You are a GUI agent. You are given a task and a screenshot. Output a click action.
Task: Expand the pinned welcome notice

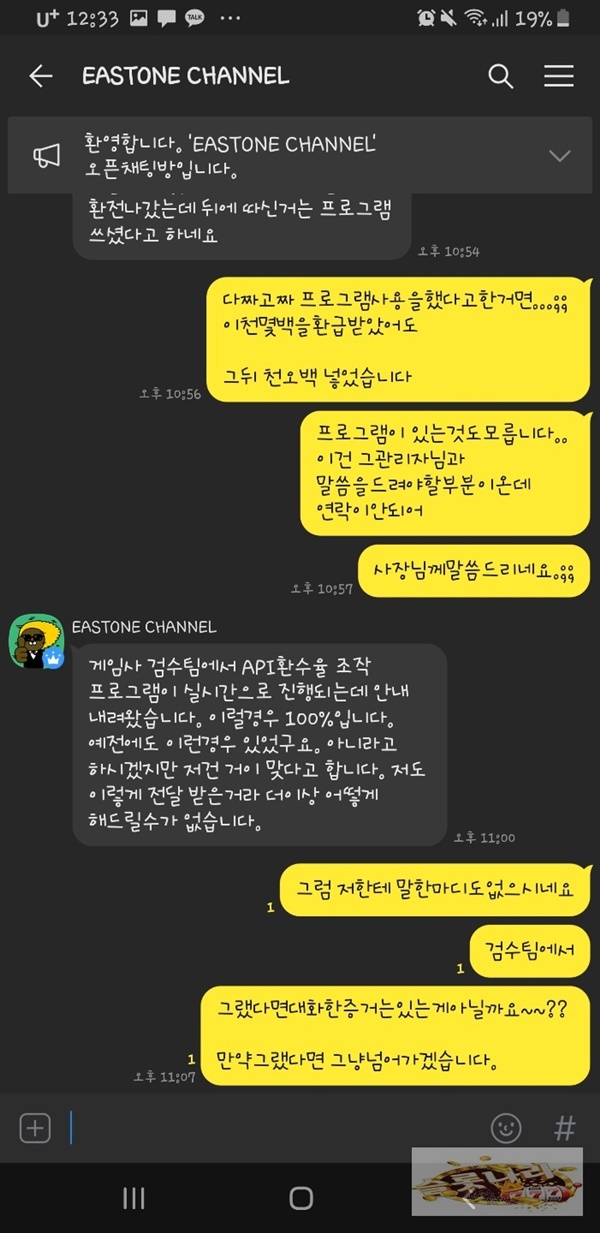tap(560, 155)
